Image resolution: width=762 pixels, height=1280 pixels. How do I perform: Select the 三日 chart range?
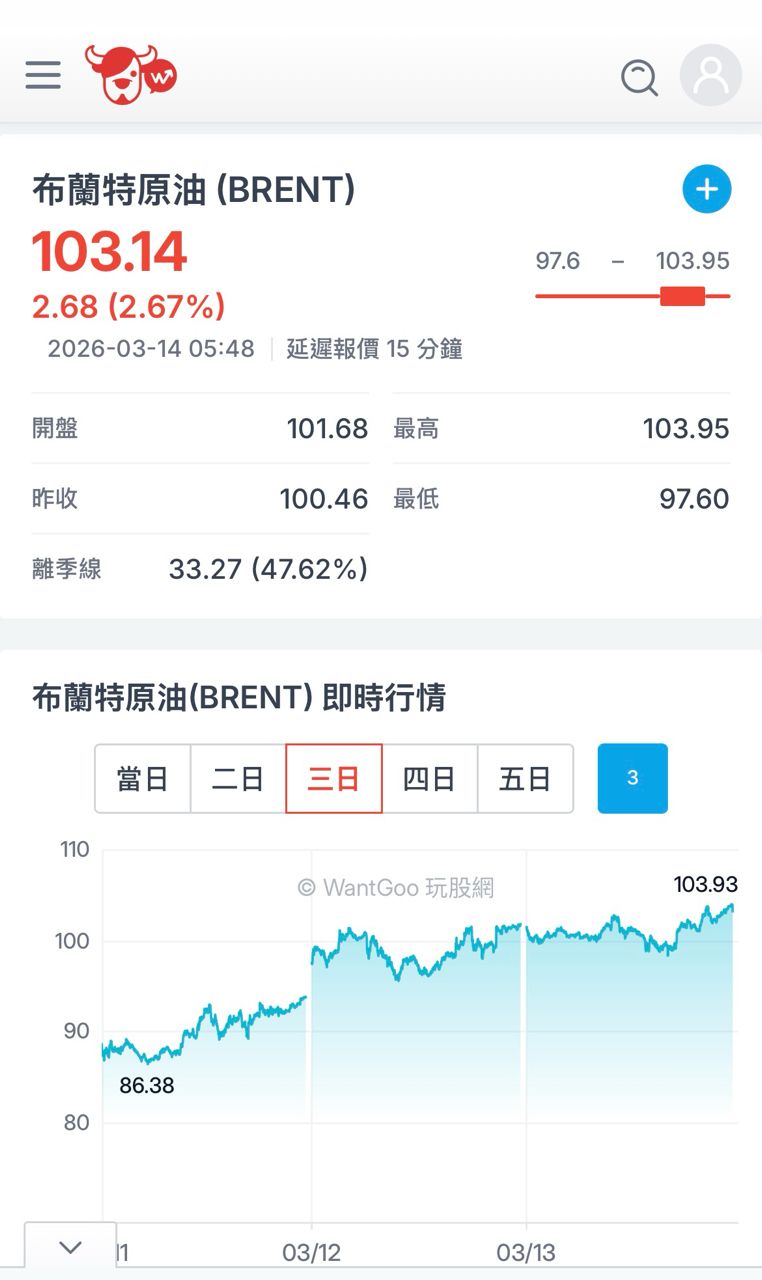334,779
